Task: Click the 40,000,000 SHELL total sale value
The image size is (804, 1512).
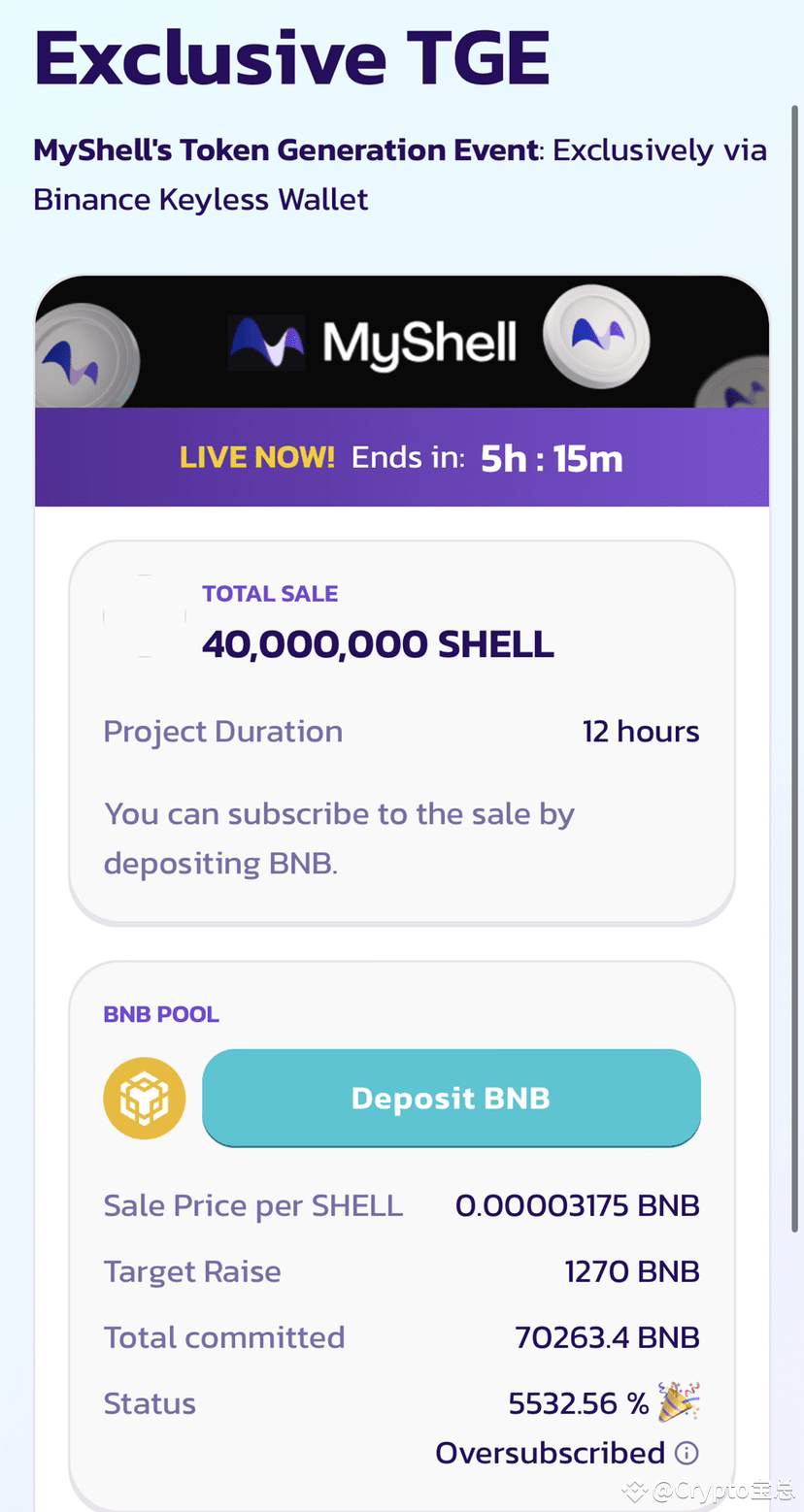Action: (x=378, y=642)
